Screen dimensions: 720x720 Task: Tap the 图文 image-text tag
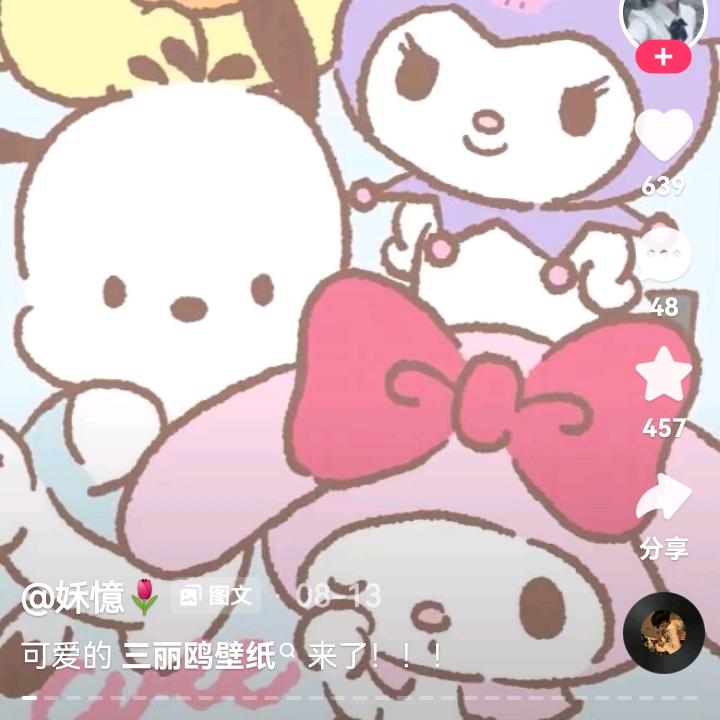click(x=217, y=597)
